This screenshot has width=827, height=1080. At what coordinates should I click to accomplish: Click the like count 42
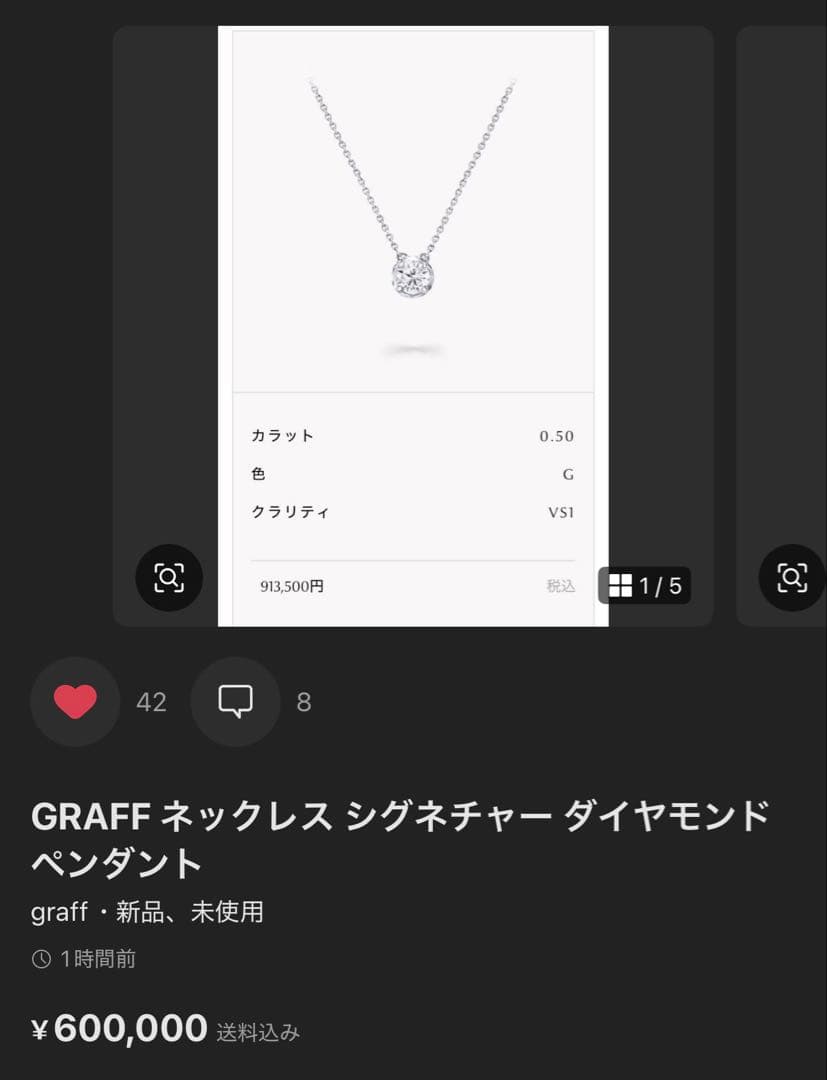(x=151, y=702)
